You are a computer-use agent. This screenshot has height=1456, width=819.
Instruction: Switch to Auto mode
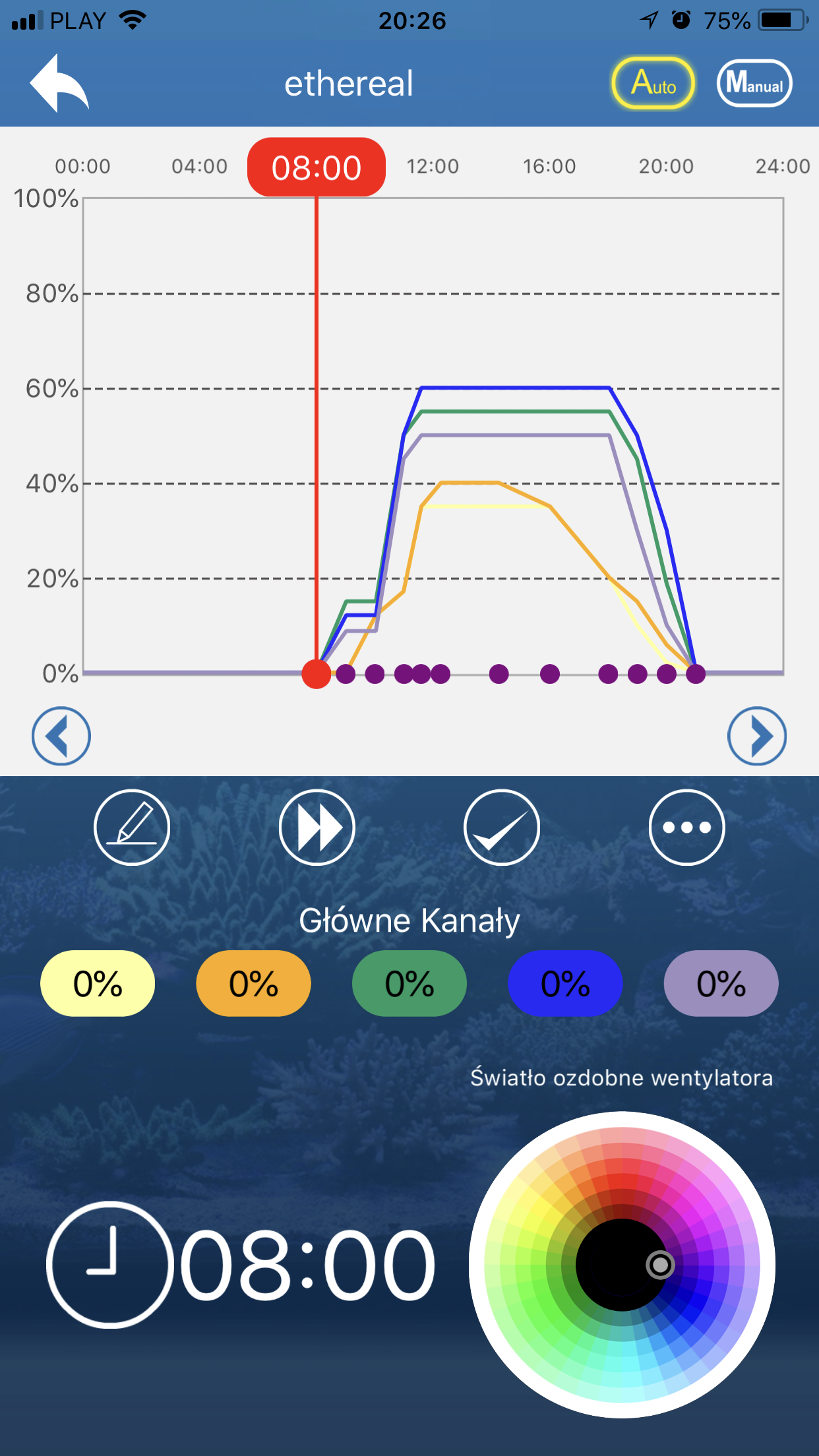(653, 84)
